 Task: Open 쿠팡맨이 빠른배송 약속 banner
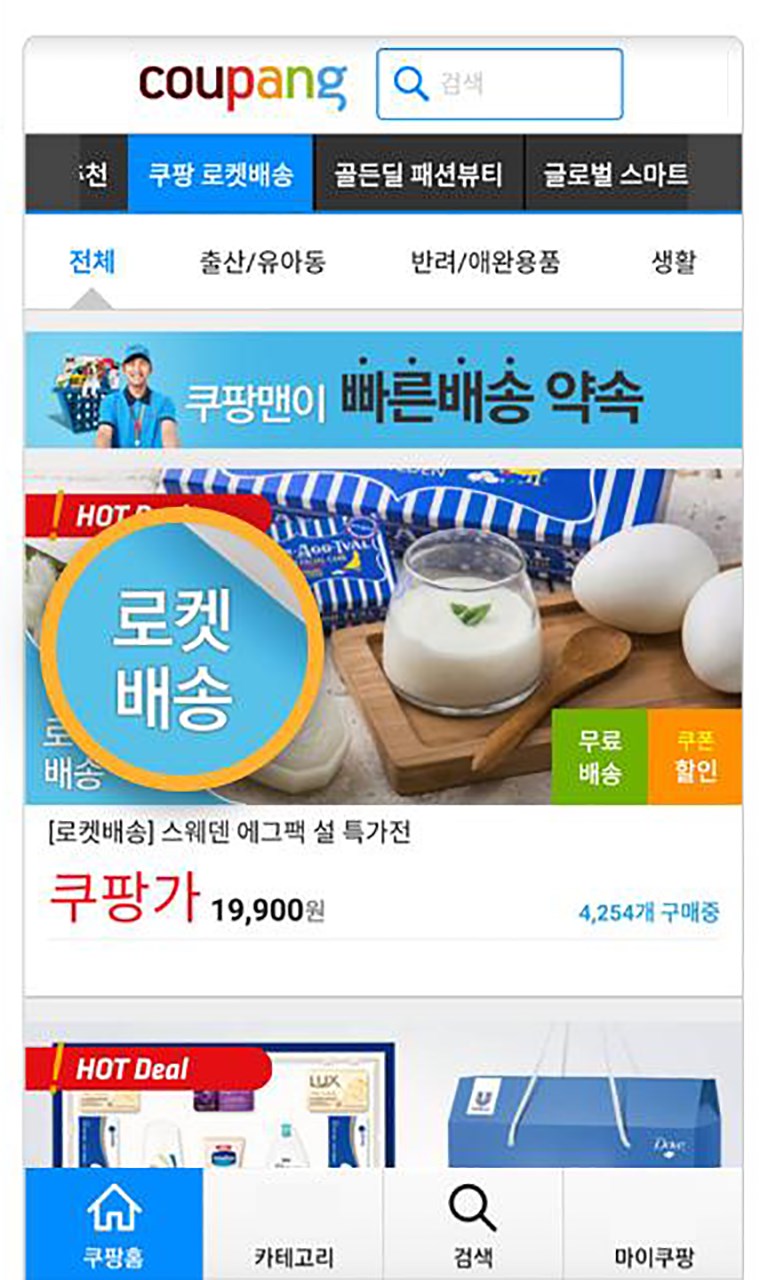[x=383, y=391]
